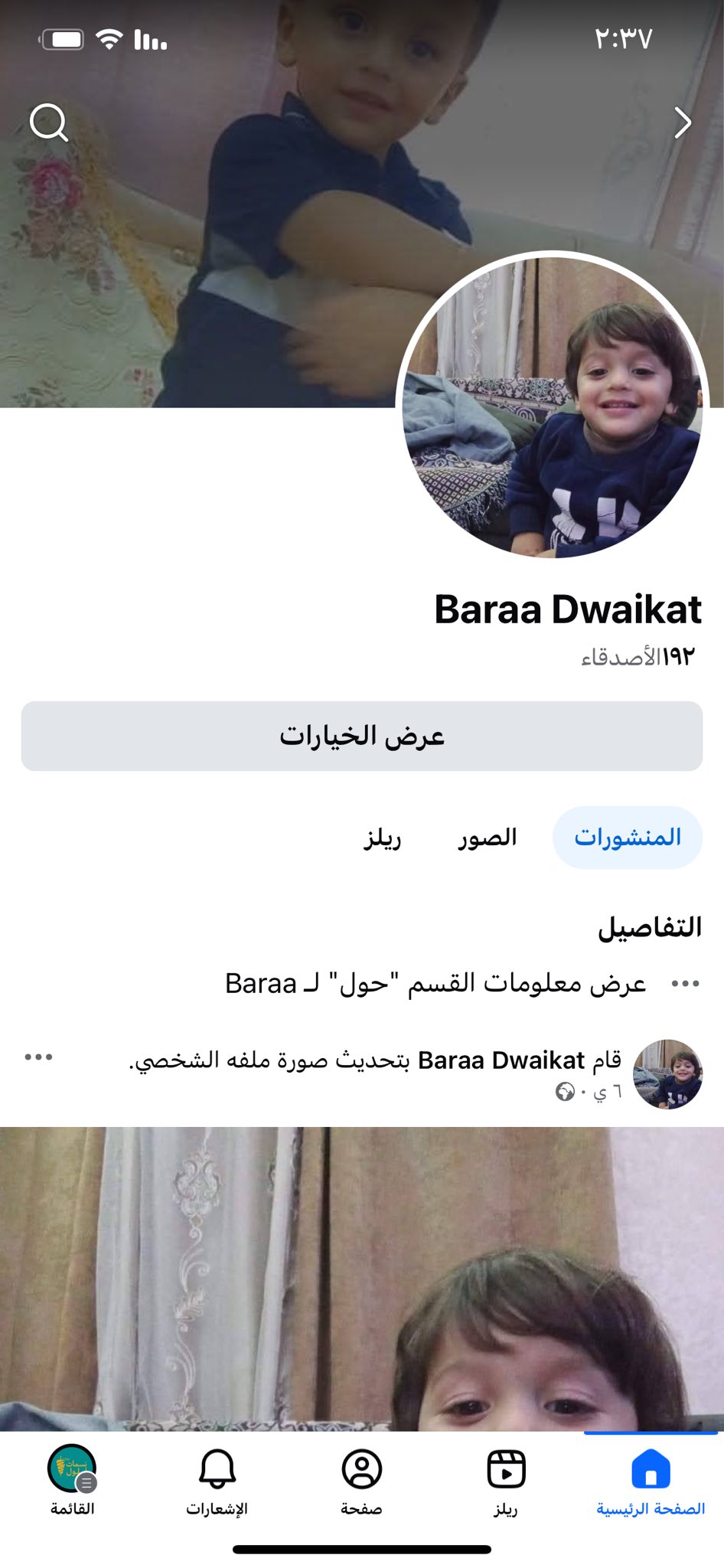The width and height of the screenshot is (724, 1568).
Task: Go back using the top arrow
Action: point(683,122)
